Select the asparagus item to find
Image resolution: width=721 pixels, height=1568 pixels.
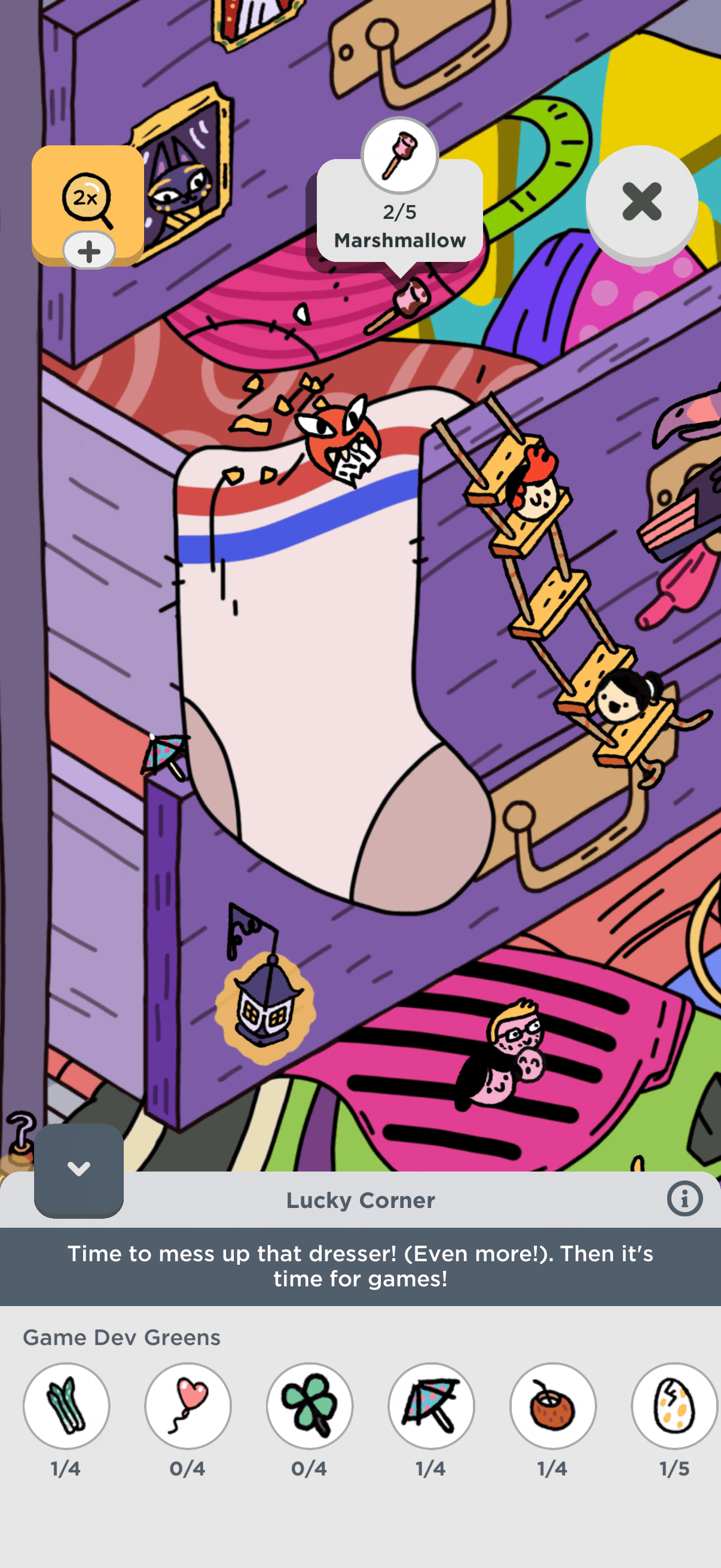pos(66,1405)
